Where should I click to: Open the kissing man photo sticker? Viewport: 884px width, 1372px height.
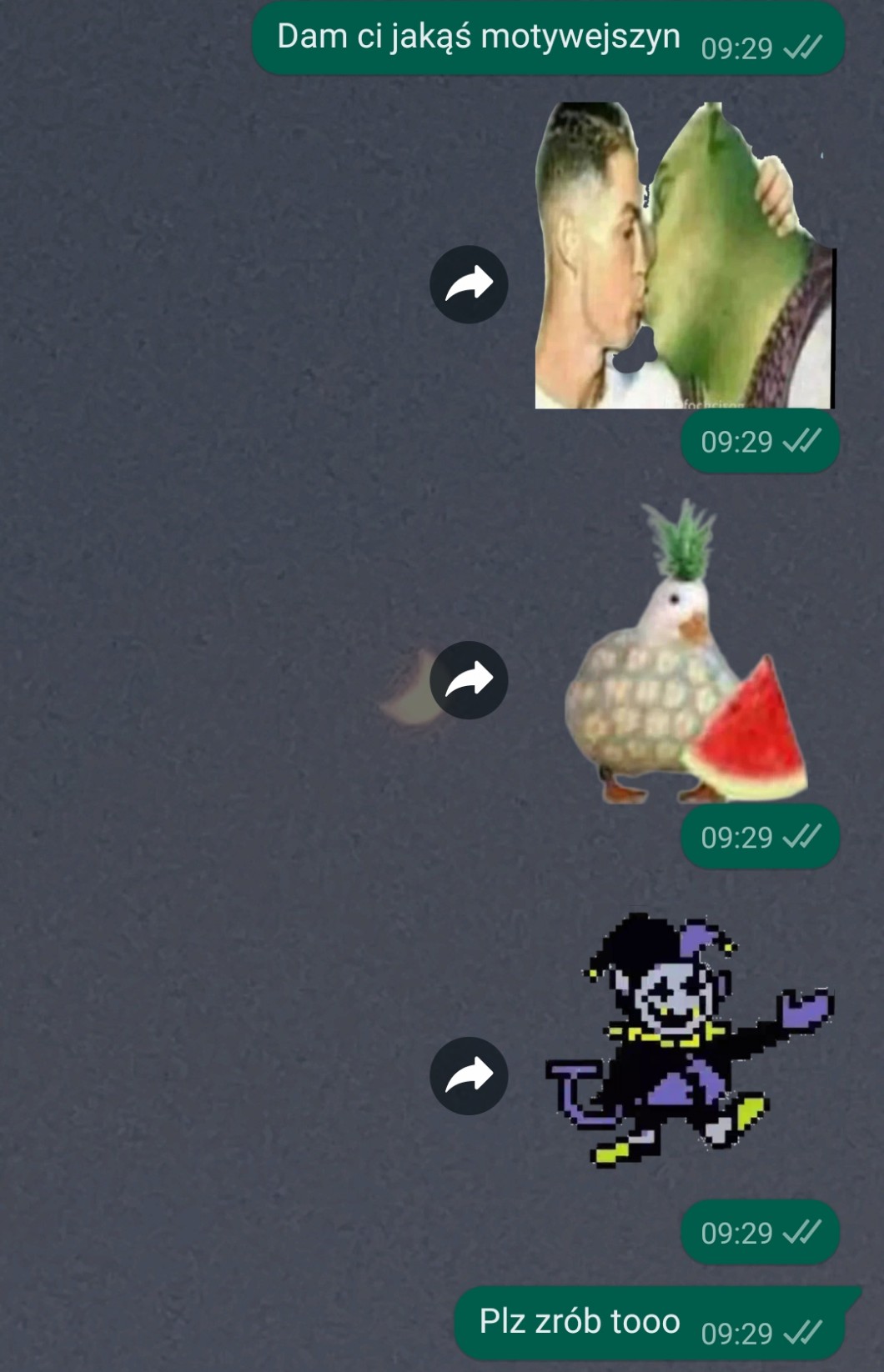pyautogui.click(x=684, y=257)
